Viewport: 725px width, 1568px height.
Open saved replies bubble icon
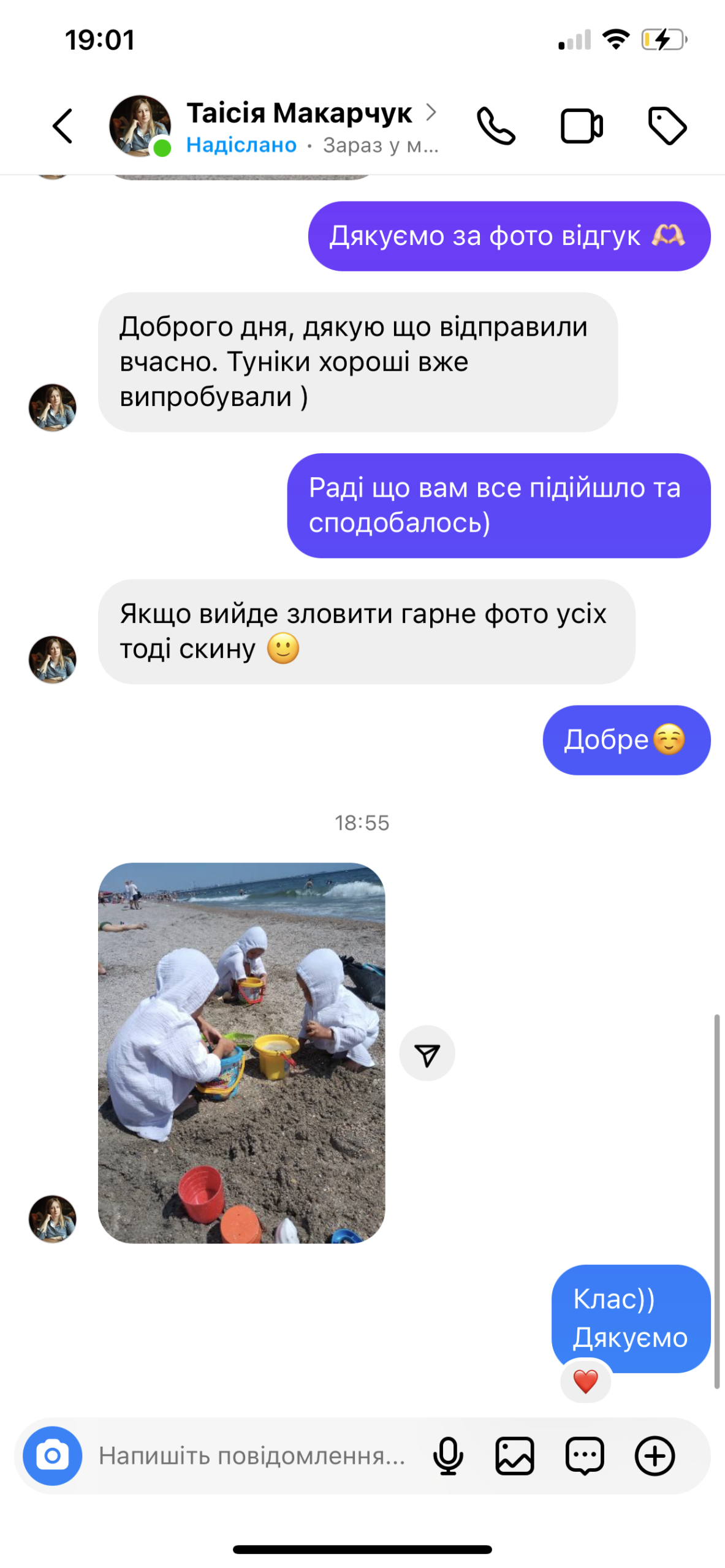585,1455
